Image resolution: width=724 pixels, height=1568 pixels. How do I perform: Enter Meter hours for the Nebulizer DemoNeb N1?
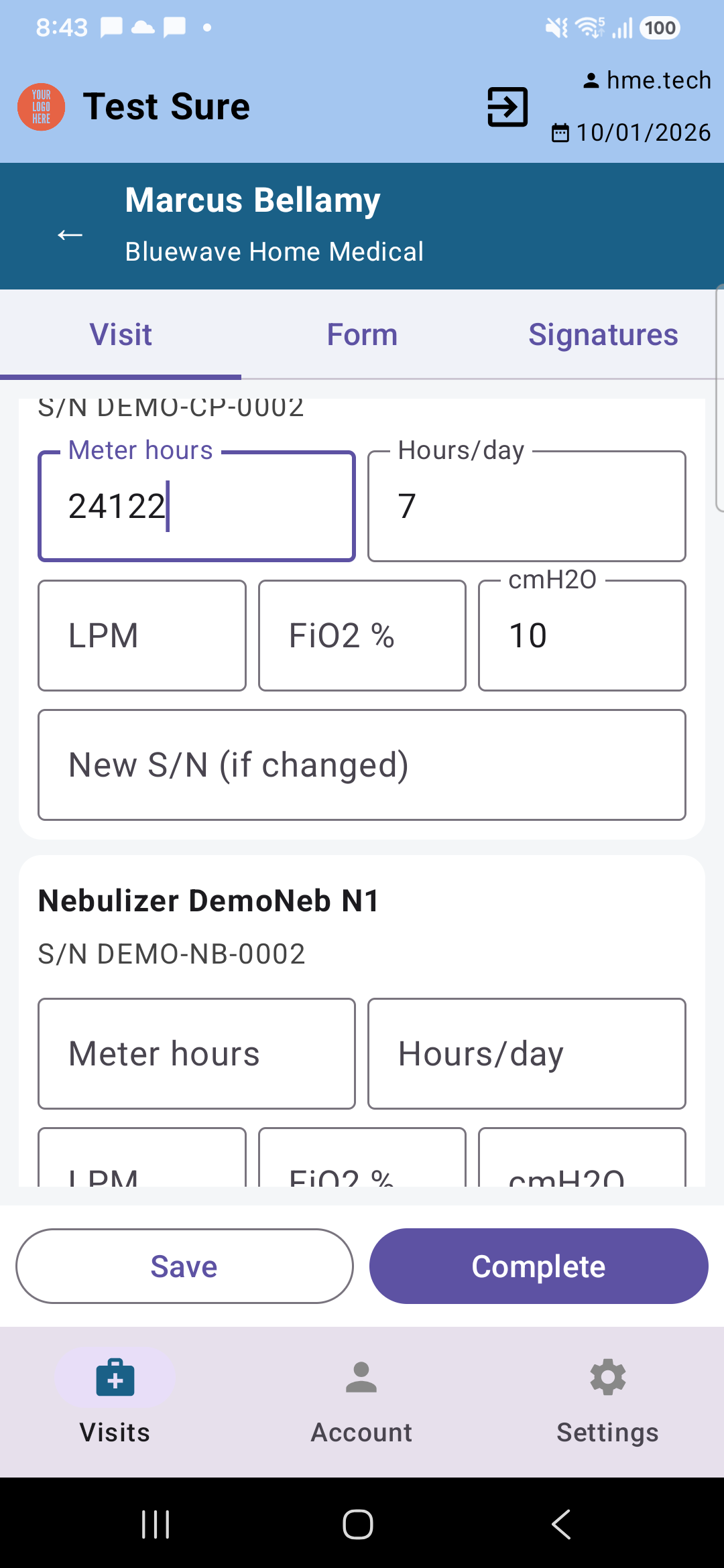(196, 1053)
